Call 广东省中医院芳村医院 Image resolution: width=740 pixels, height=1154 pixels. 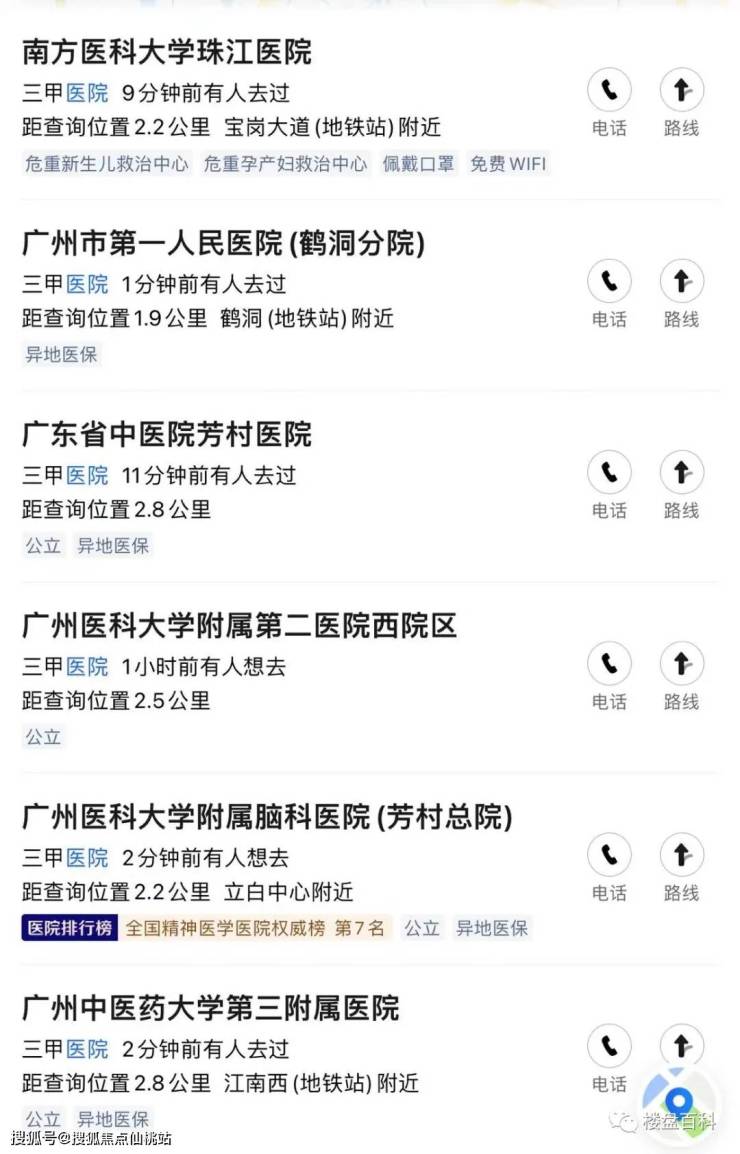click(609, 474)
